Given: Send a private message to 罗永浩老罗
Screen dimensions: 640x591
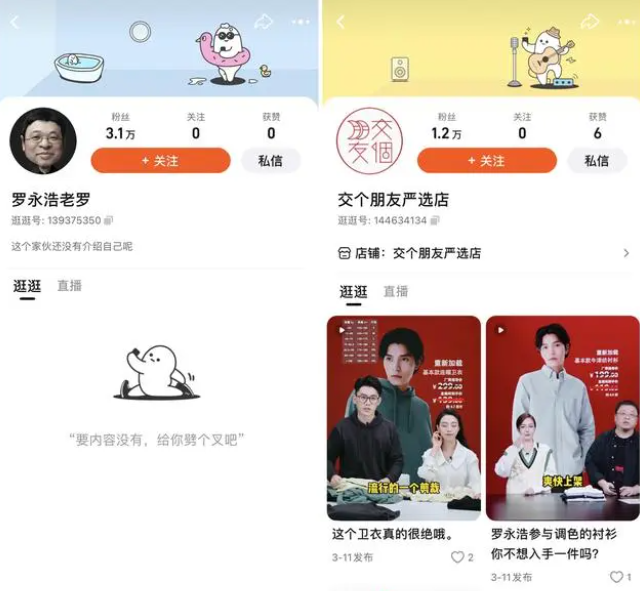Looking at the screenshot, I should (270, 160).
